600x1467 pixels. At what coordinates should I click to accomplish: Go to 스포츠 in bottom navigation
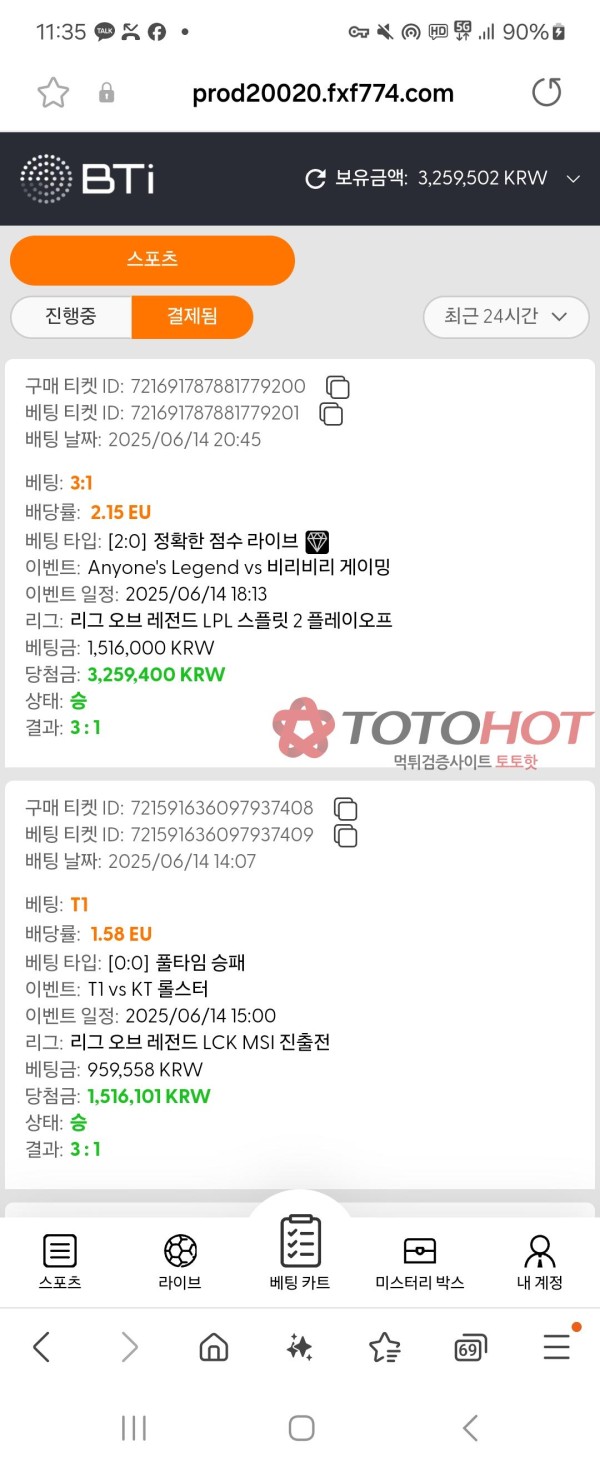(x=60, y=1261)
